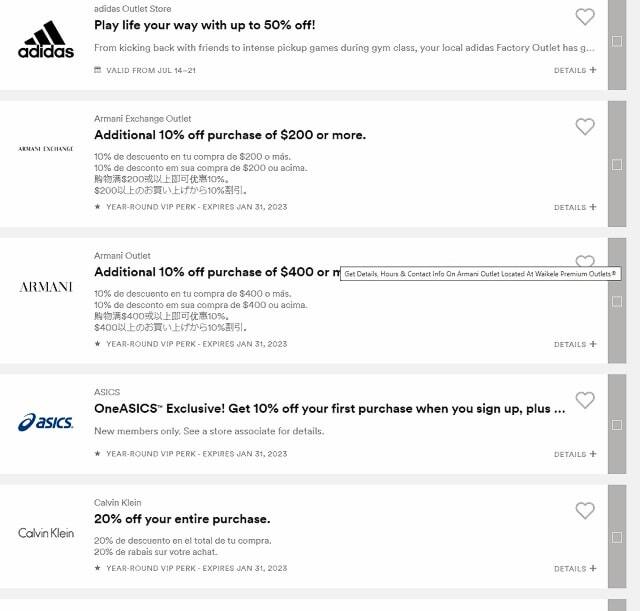Show details of the Armani Exchange $200 offer
Viewport: 640px width, 611px height.
(x=575, y=207)
